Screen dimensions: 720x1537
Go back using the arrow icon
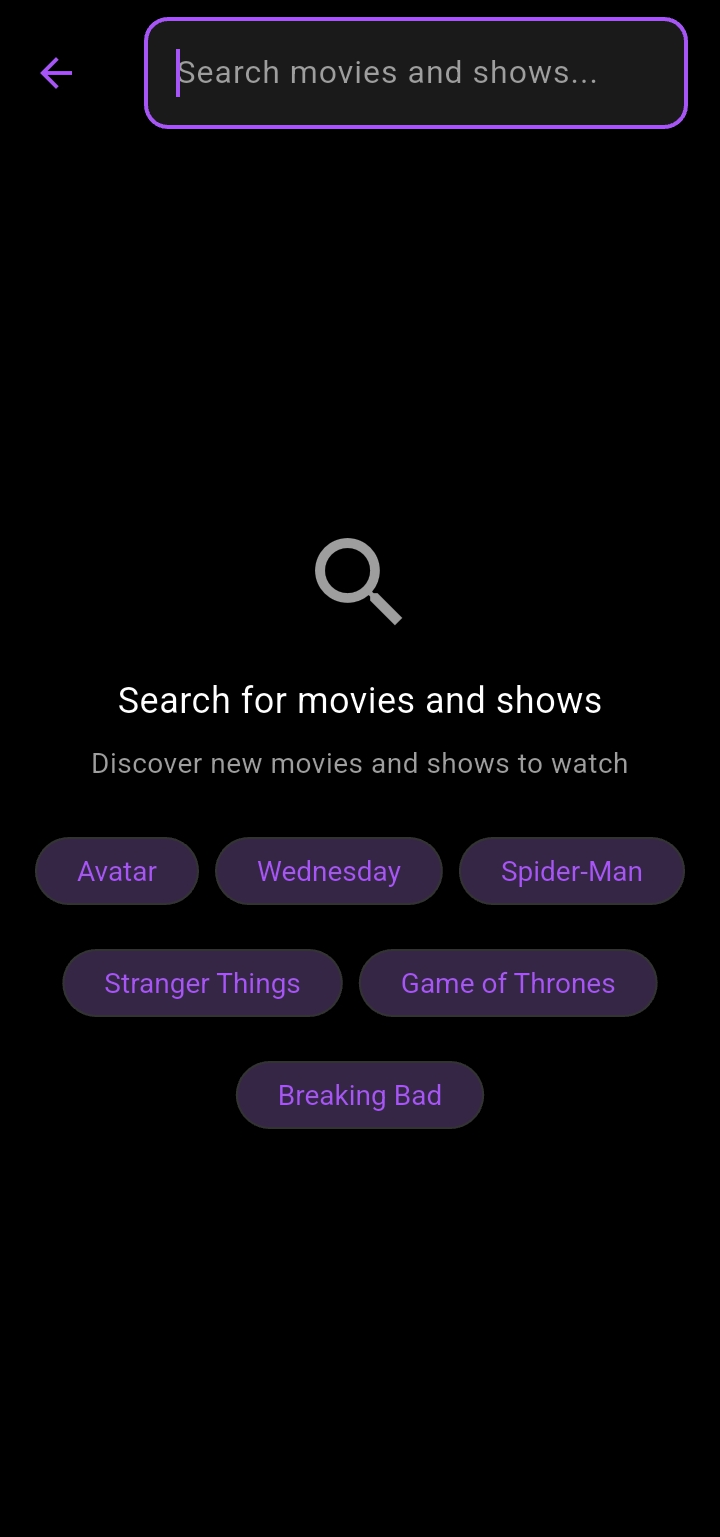[56, 73]
